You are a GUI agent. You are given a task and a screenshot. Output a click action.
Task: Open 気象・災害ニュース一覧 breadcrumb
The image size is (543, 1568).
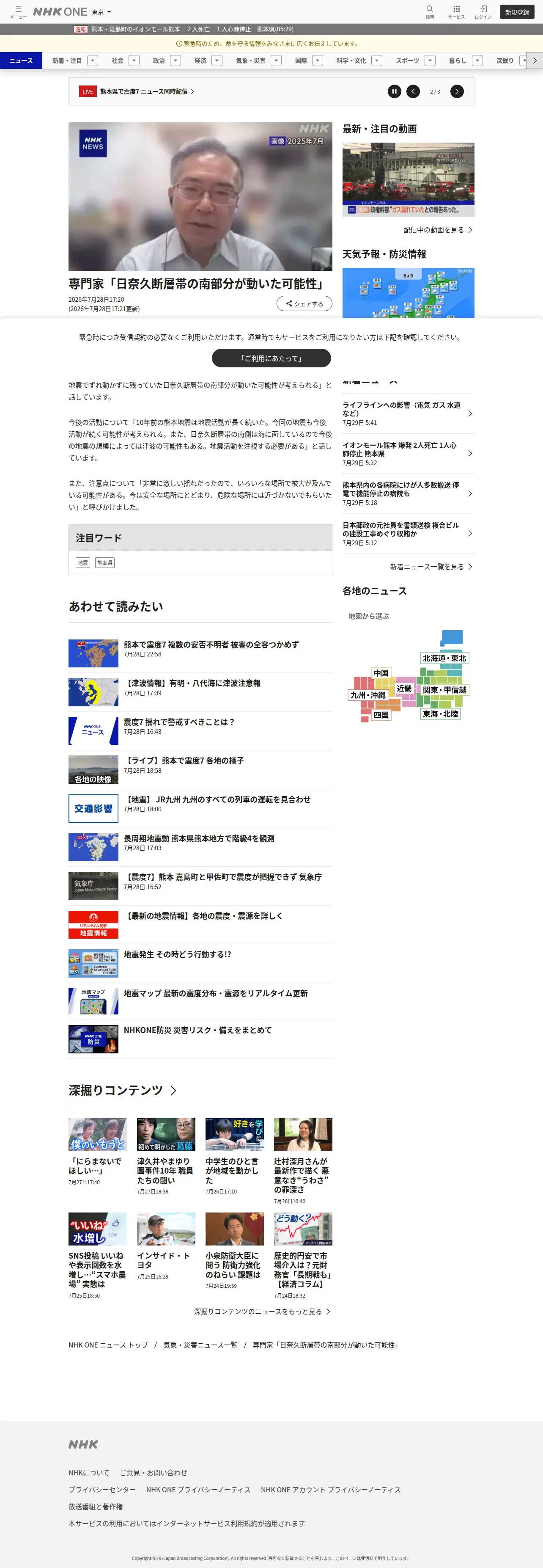(200, 1345)
